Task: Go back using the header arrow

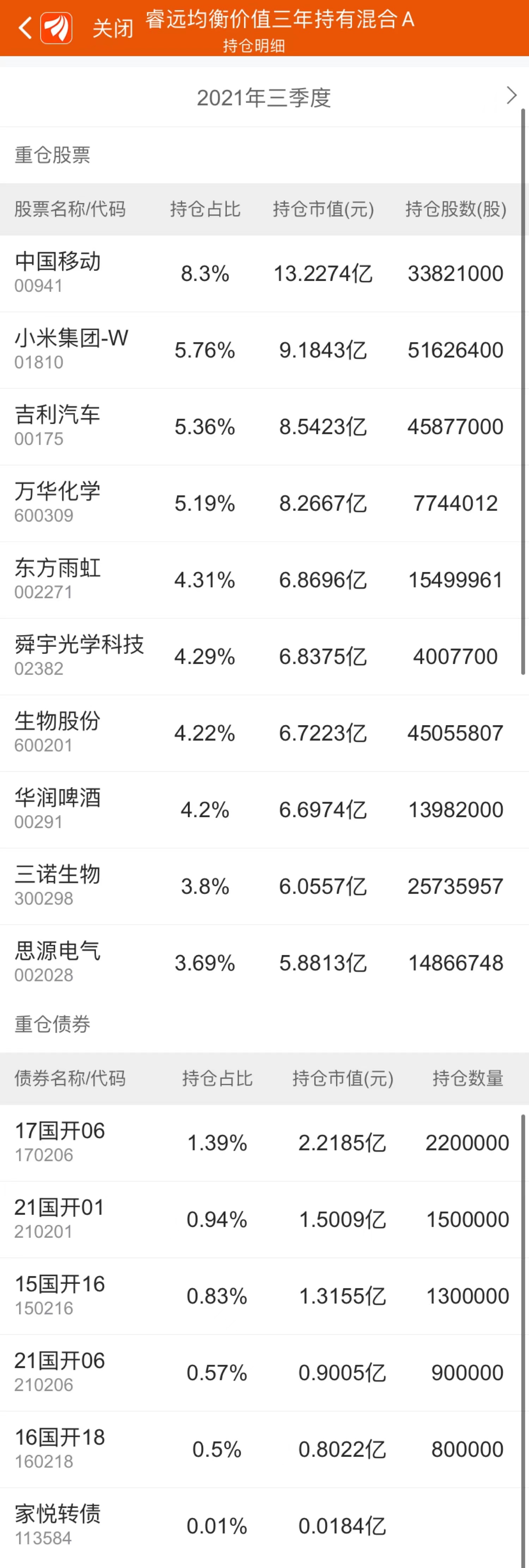Action: tap(25, 28)
